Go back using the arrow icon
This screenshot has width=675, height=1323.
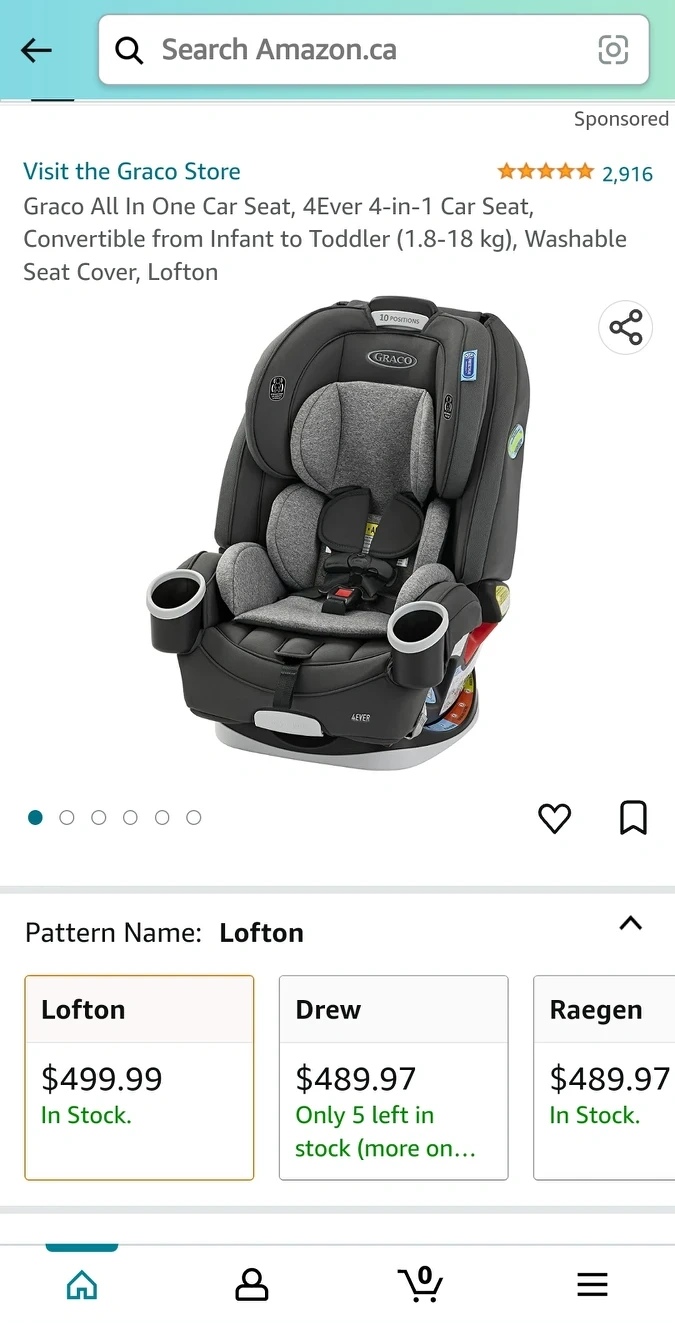(x=36, y=50)
